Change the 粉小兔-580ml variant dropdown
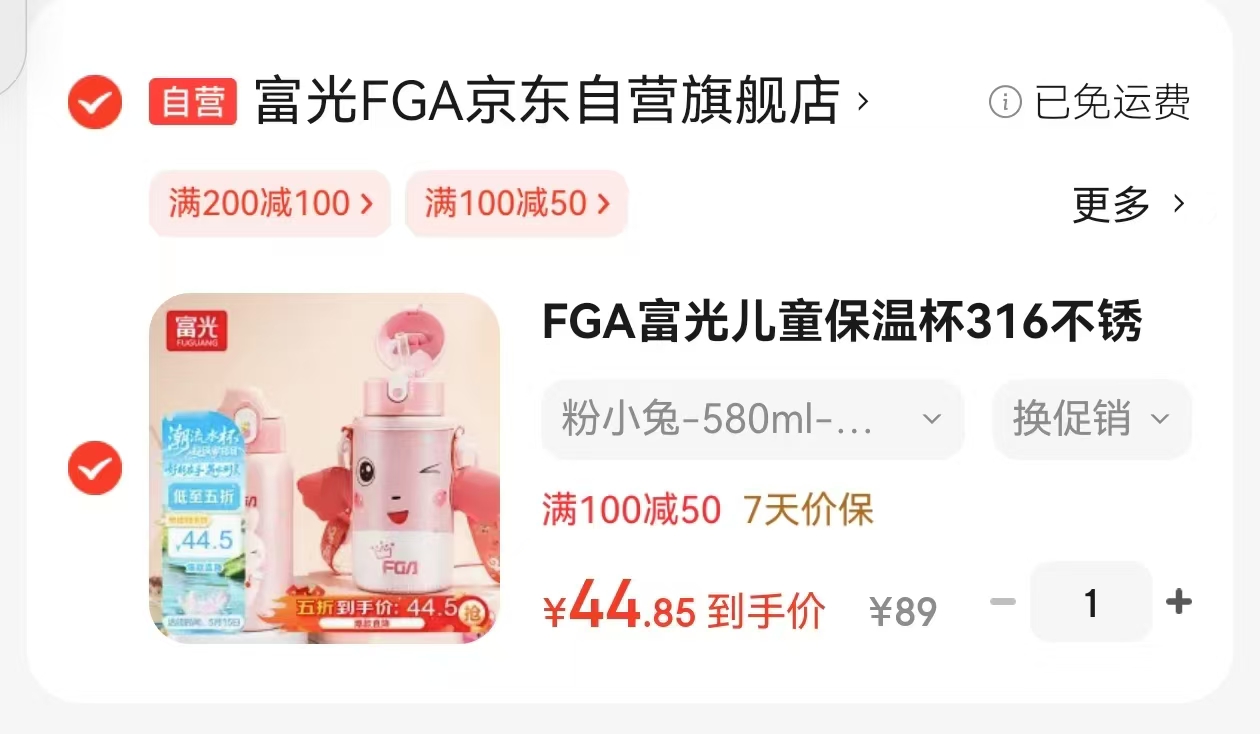Image resolution: width=1260 pixels, height=734 pixels. 752,419
